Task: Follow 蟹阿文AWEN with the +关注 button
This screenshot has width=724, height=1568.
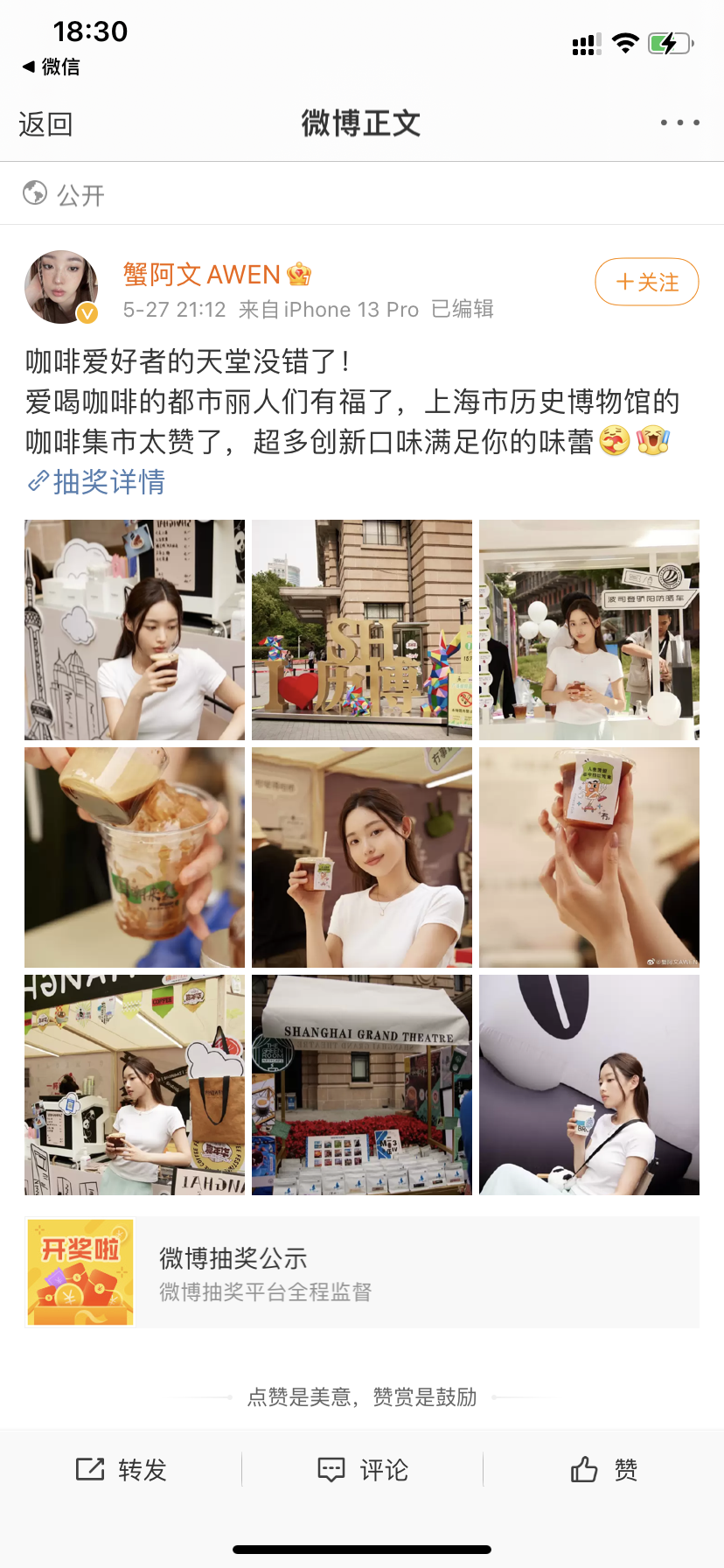Action: (x=646, y=282)
